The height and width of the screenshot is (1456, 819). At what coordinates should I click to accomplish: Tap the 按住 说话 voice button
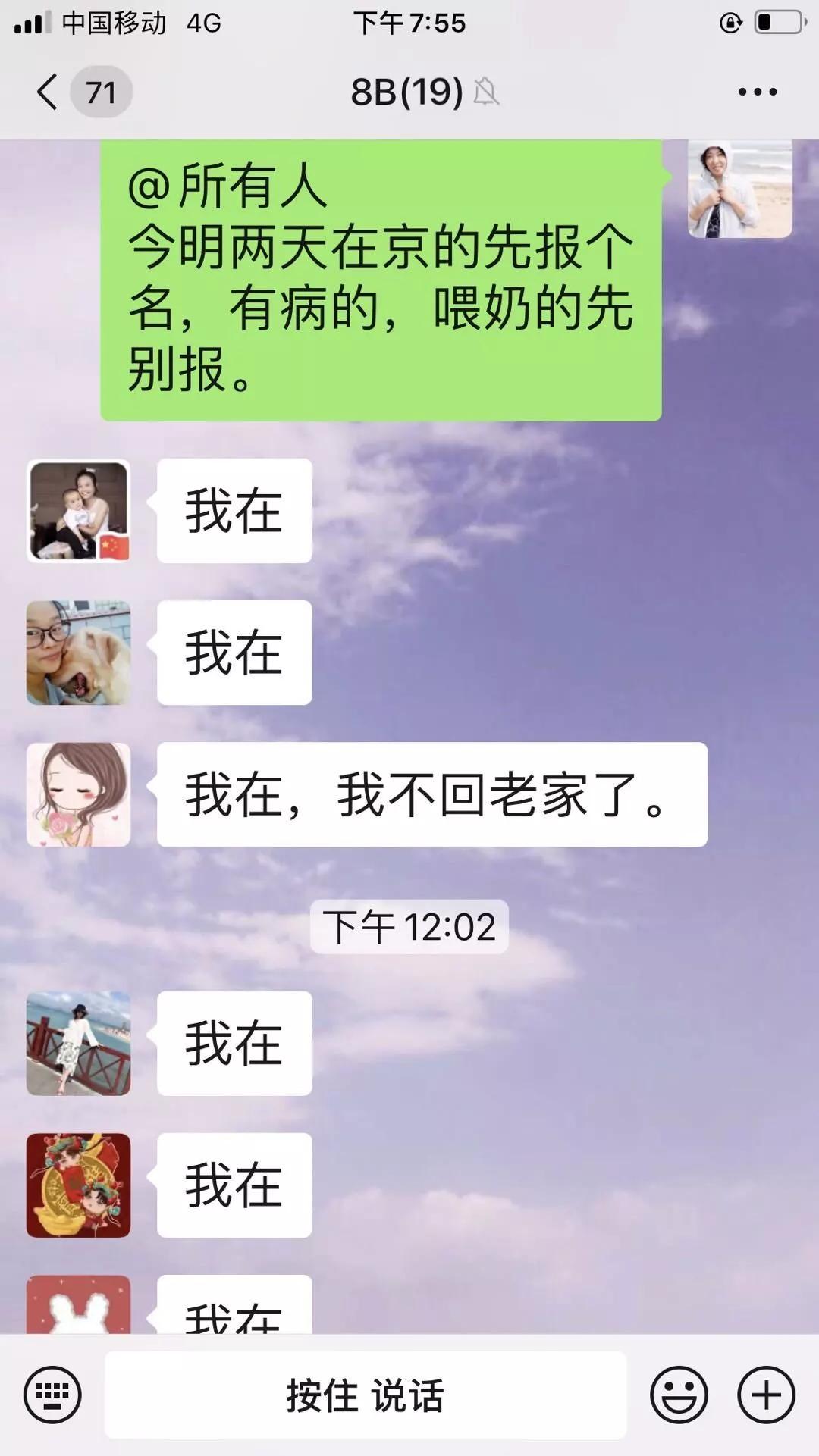(x=366, y=1395)
